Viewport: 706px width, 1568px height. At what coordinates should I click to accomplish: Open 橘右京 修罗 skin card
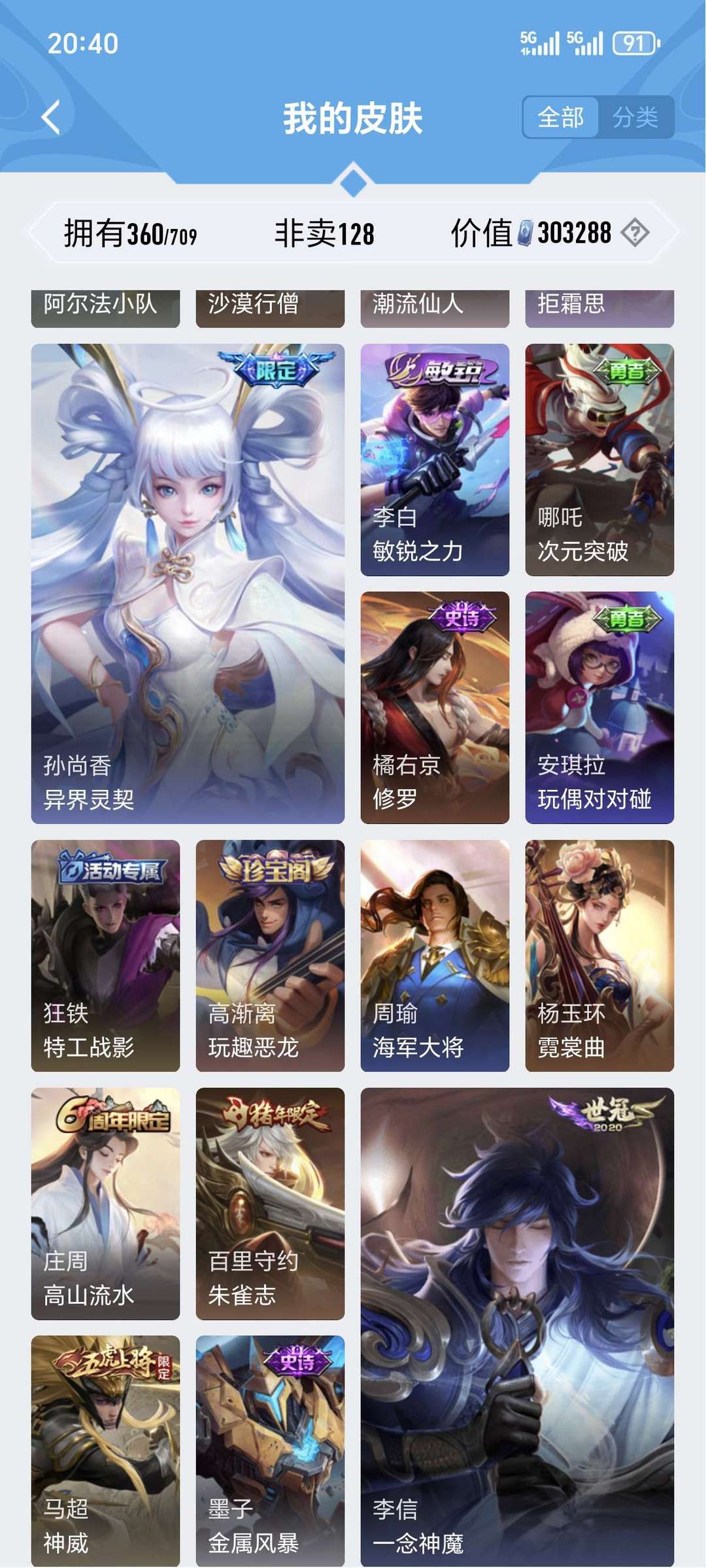pos(435,707)
